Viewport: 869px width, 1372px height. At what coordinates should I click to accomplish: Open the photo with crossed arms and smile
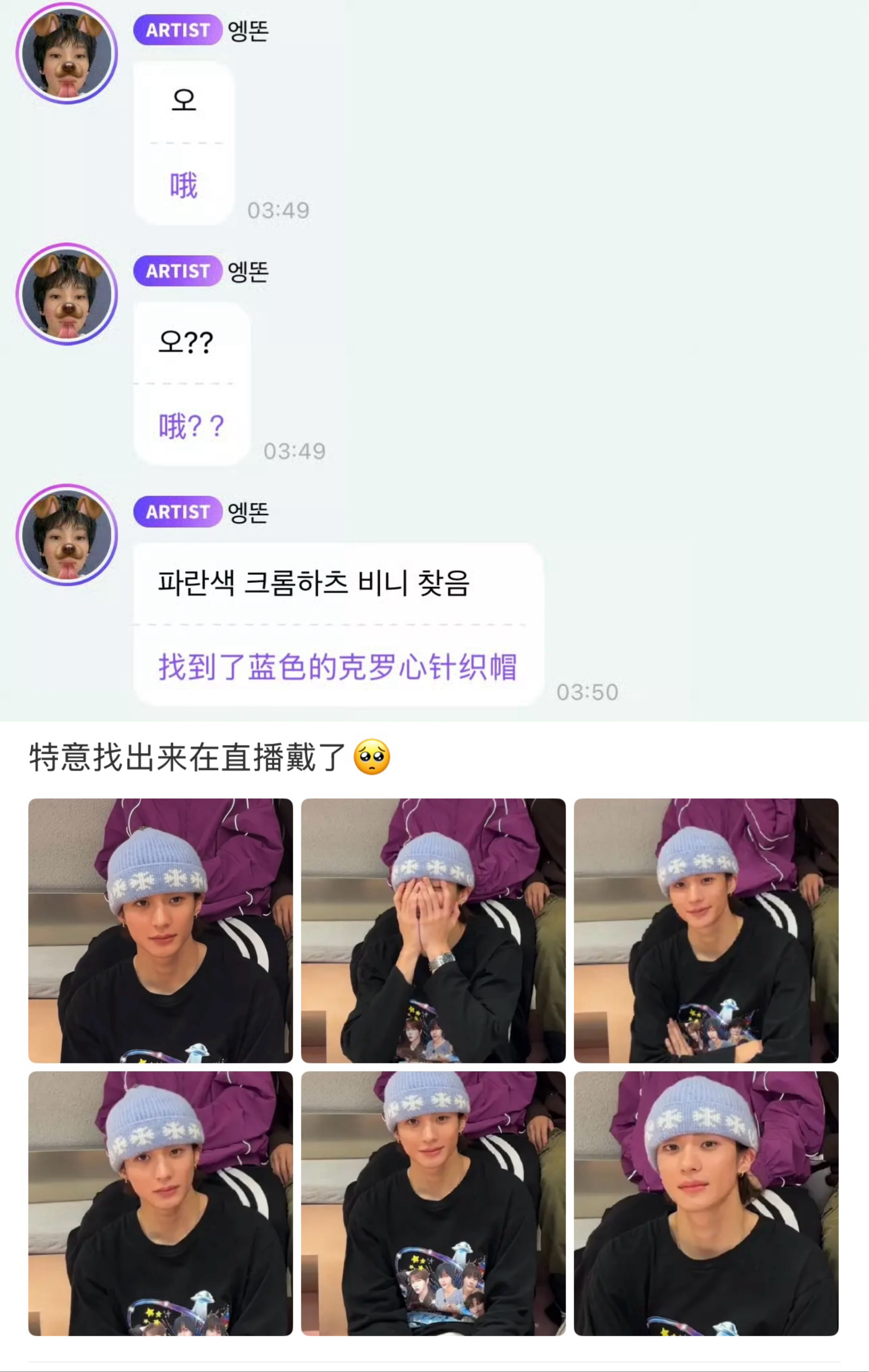(x=706, y=931)
